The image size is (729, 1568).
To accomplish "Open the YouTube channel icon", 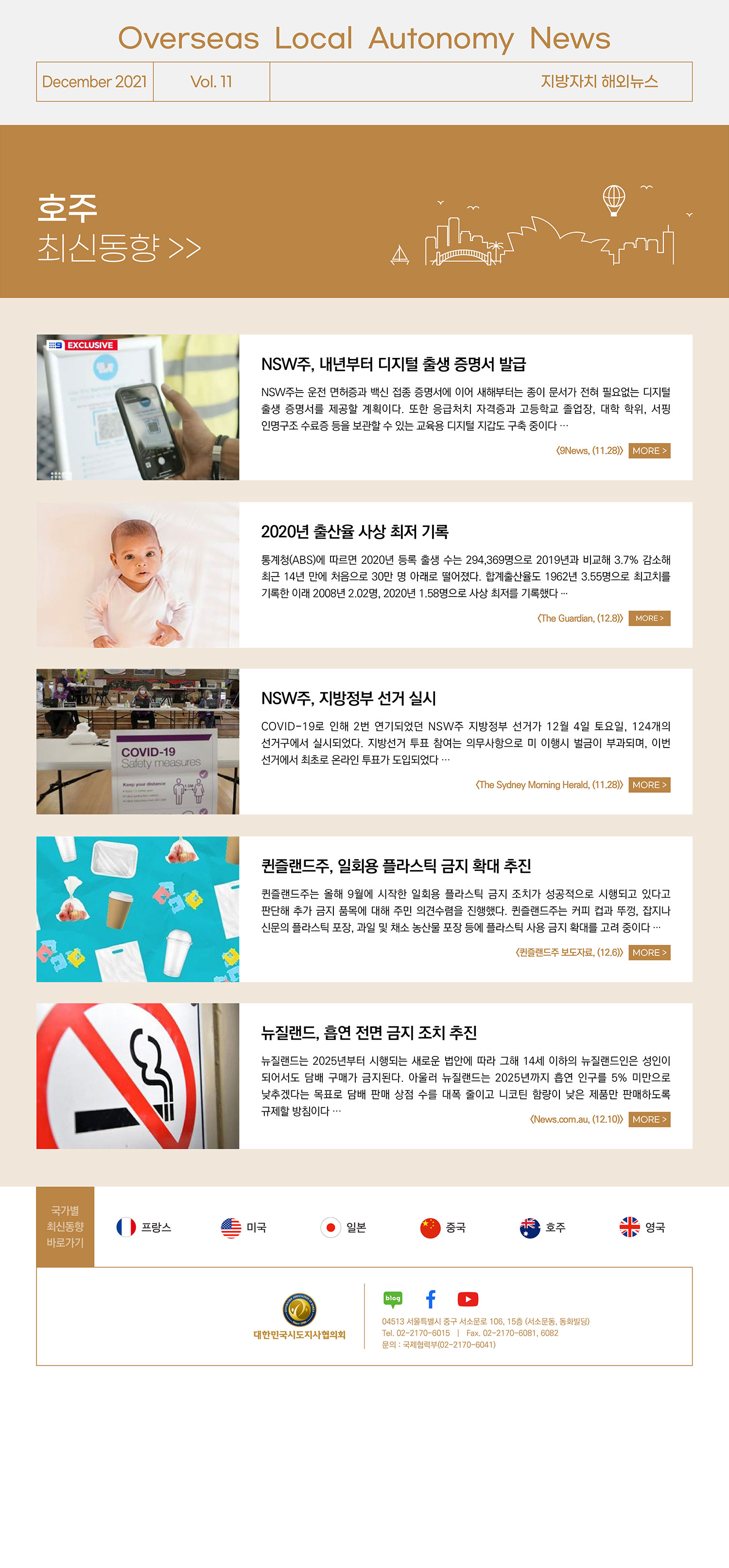I will pos(468,1299).
